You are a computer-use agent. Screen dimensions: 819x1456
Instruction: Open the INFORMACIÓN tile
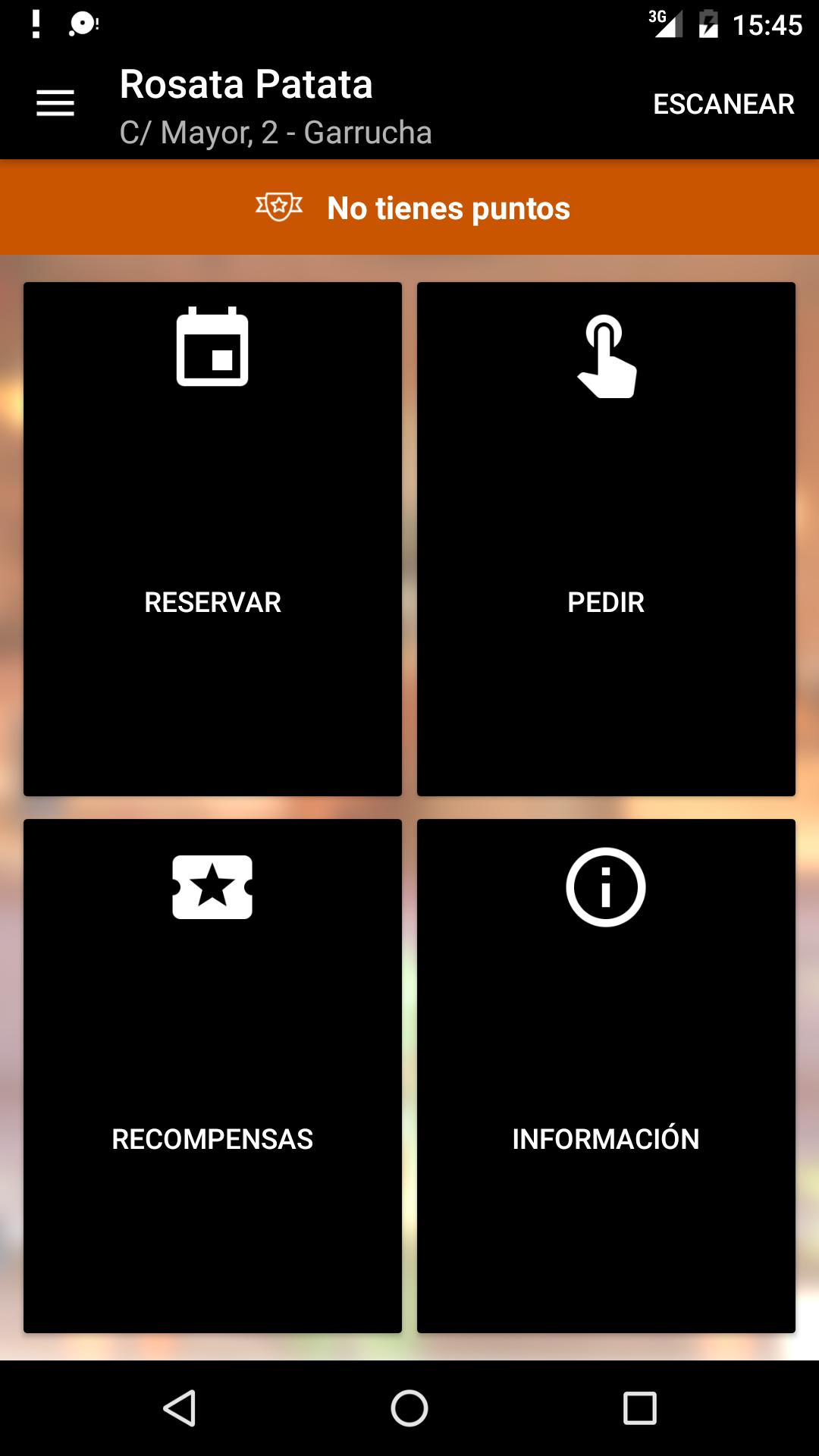click(x=606, y=1075)
